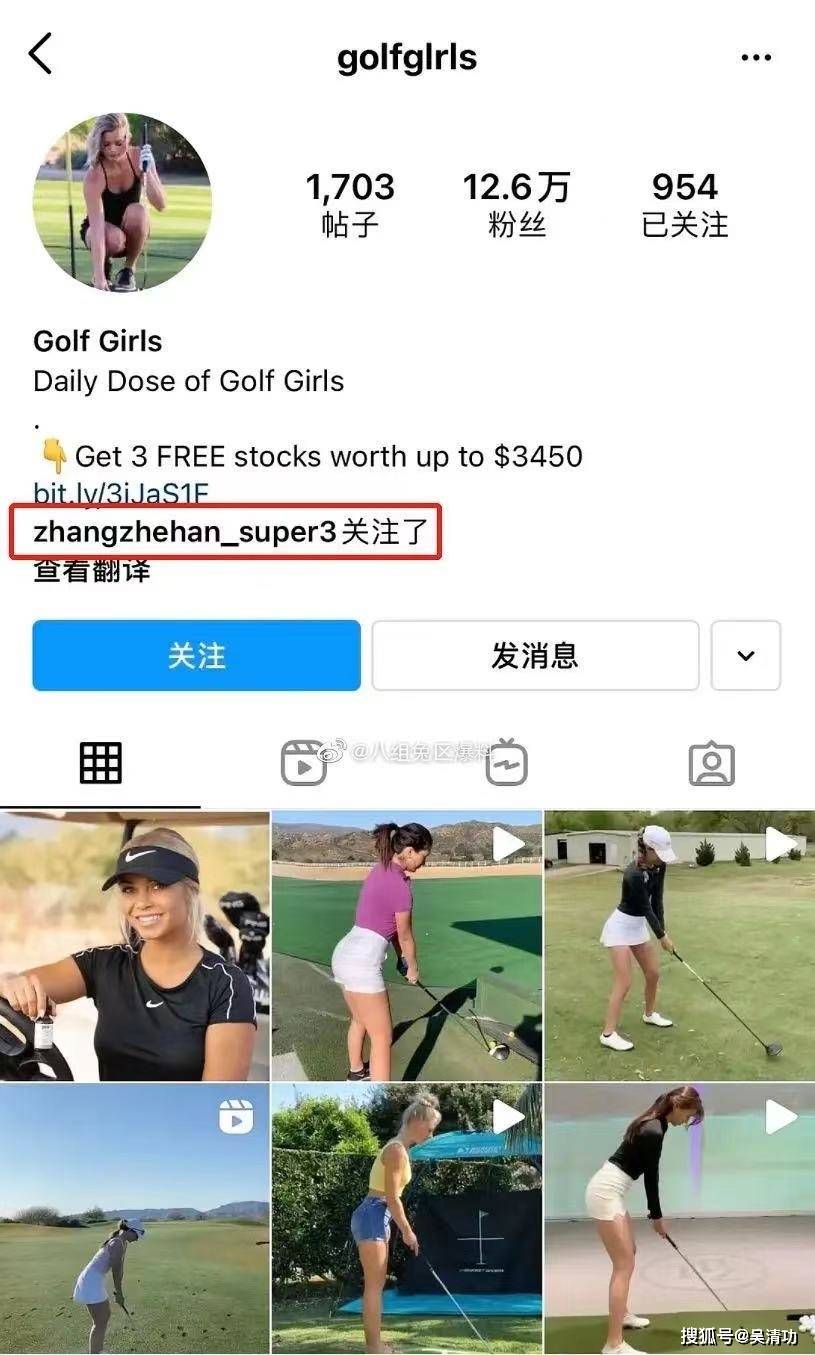
Task: Open post of woman in Nike visor
Action: coord(134,946)
